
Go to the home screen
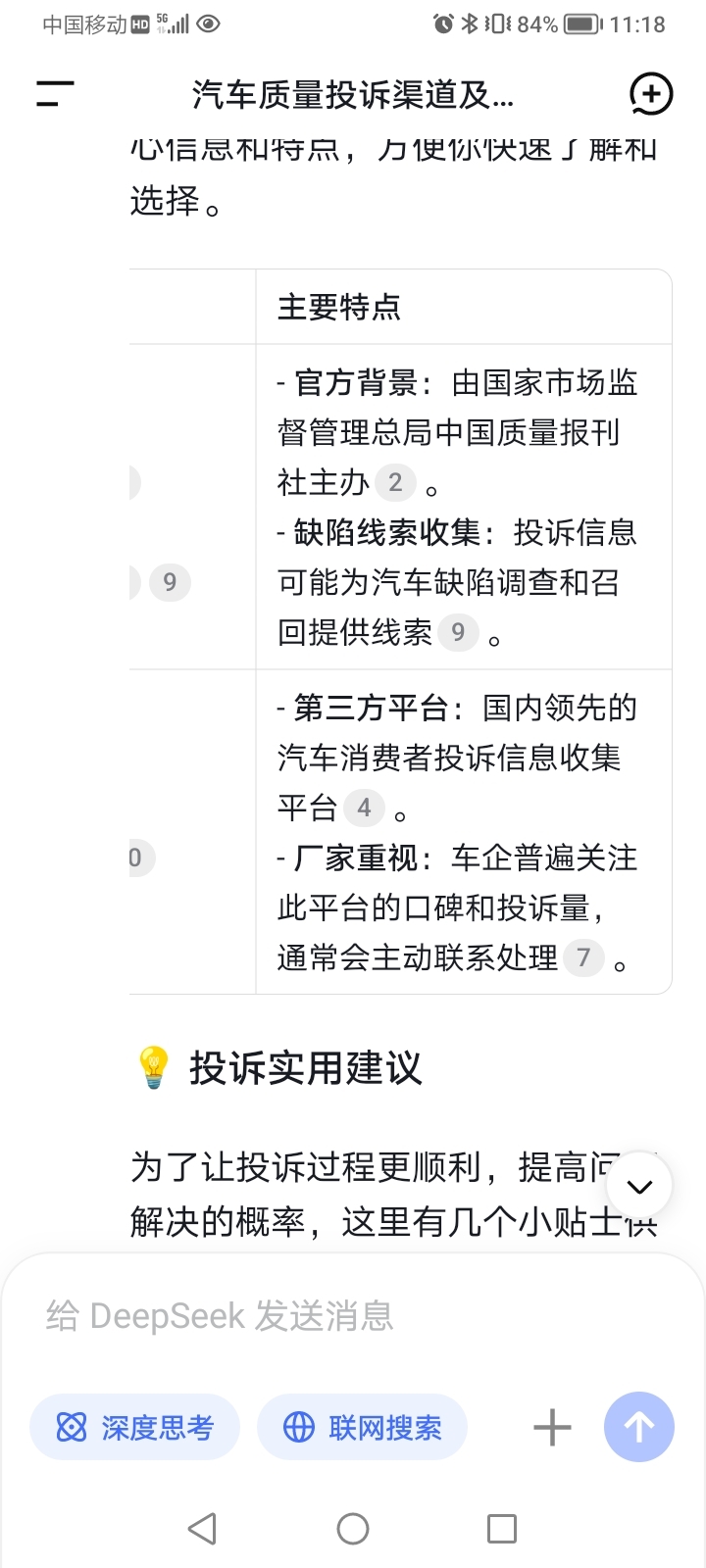point(353,1529)
